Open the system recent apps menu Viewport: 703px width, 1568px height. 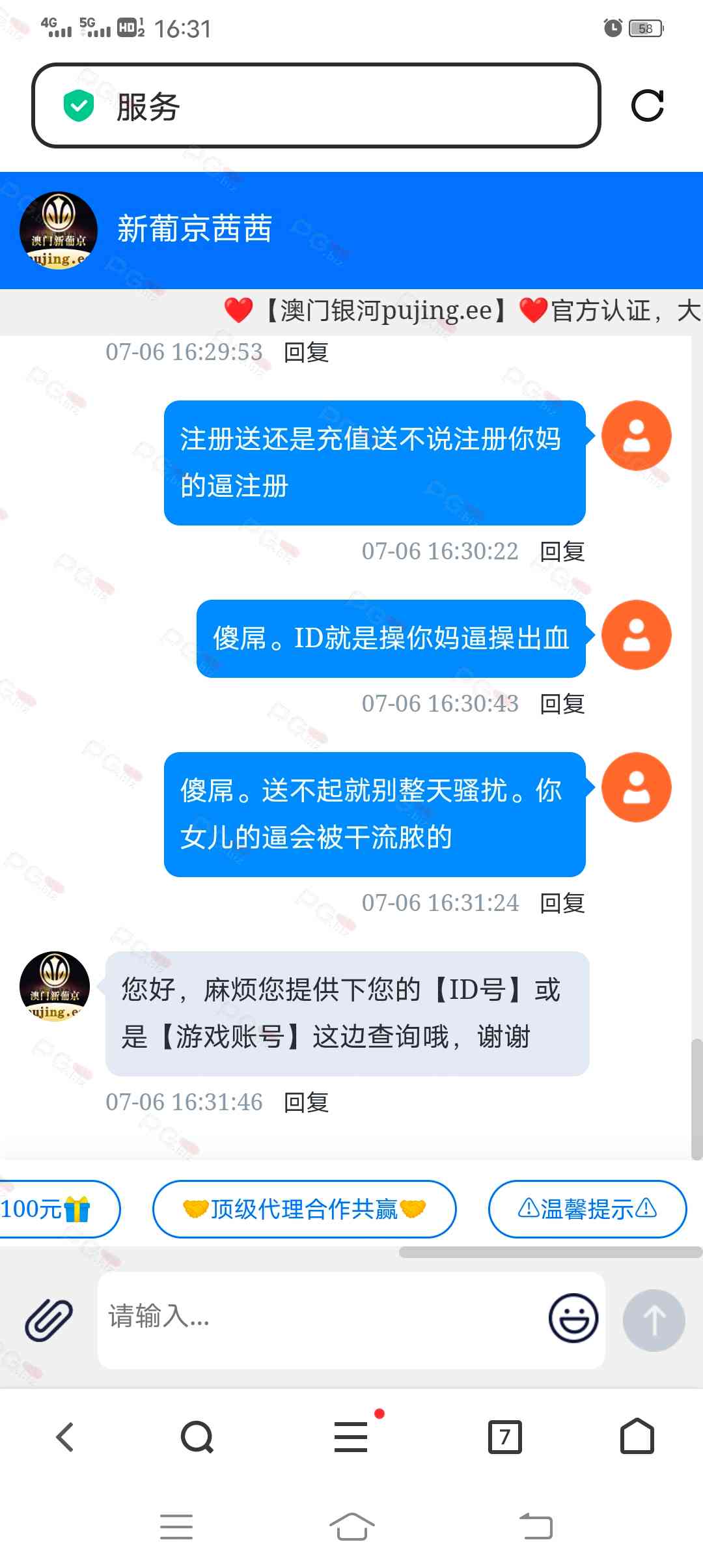pyautogui.click(x=176, y=1527)
